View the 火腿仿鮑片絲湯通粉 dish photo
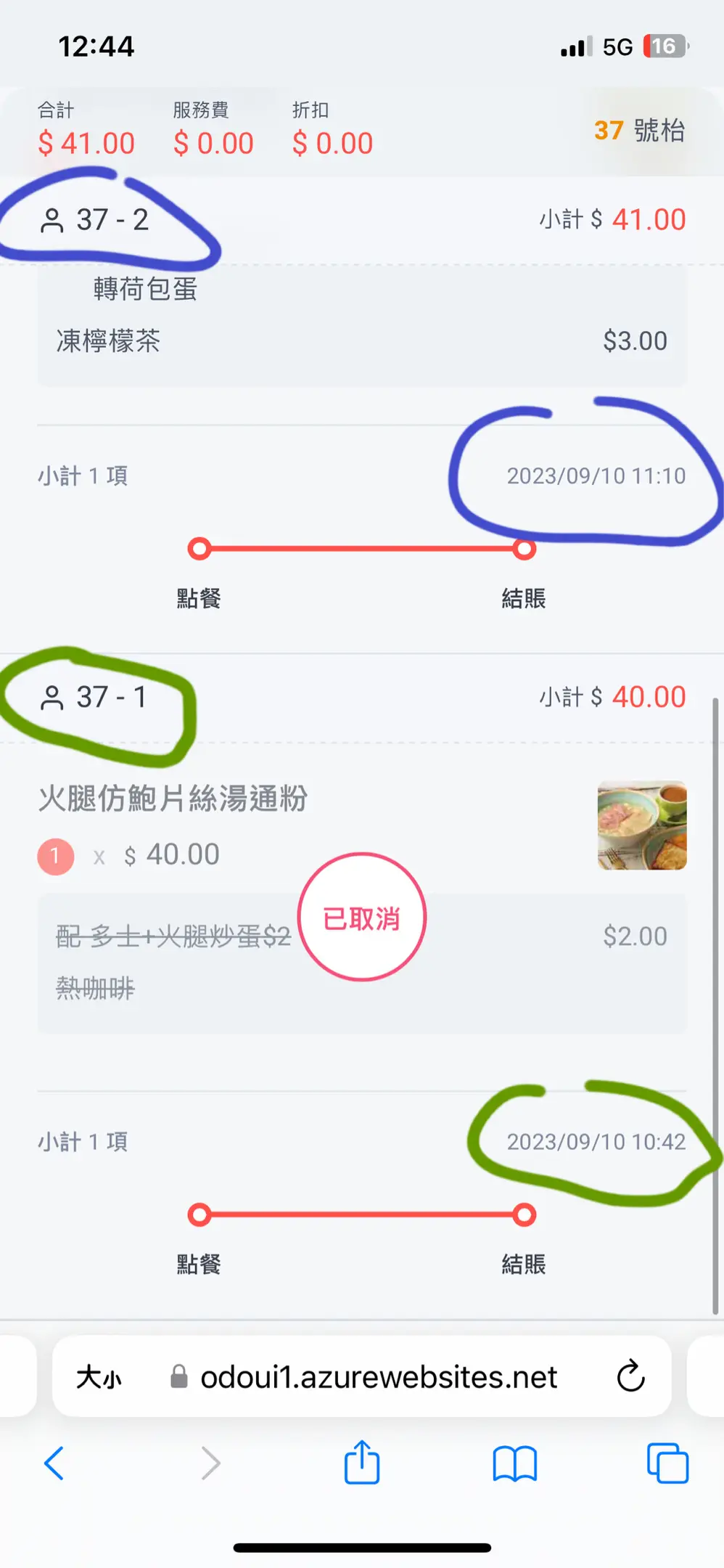This screenshot has width=724, height=1568. [641, 825]
